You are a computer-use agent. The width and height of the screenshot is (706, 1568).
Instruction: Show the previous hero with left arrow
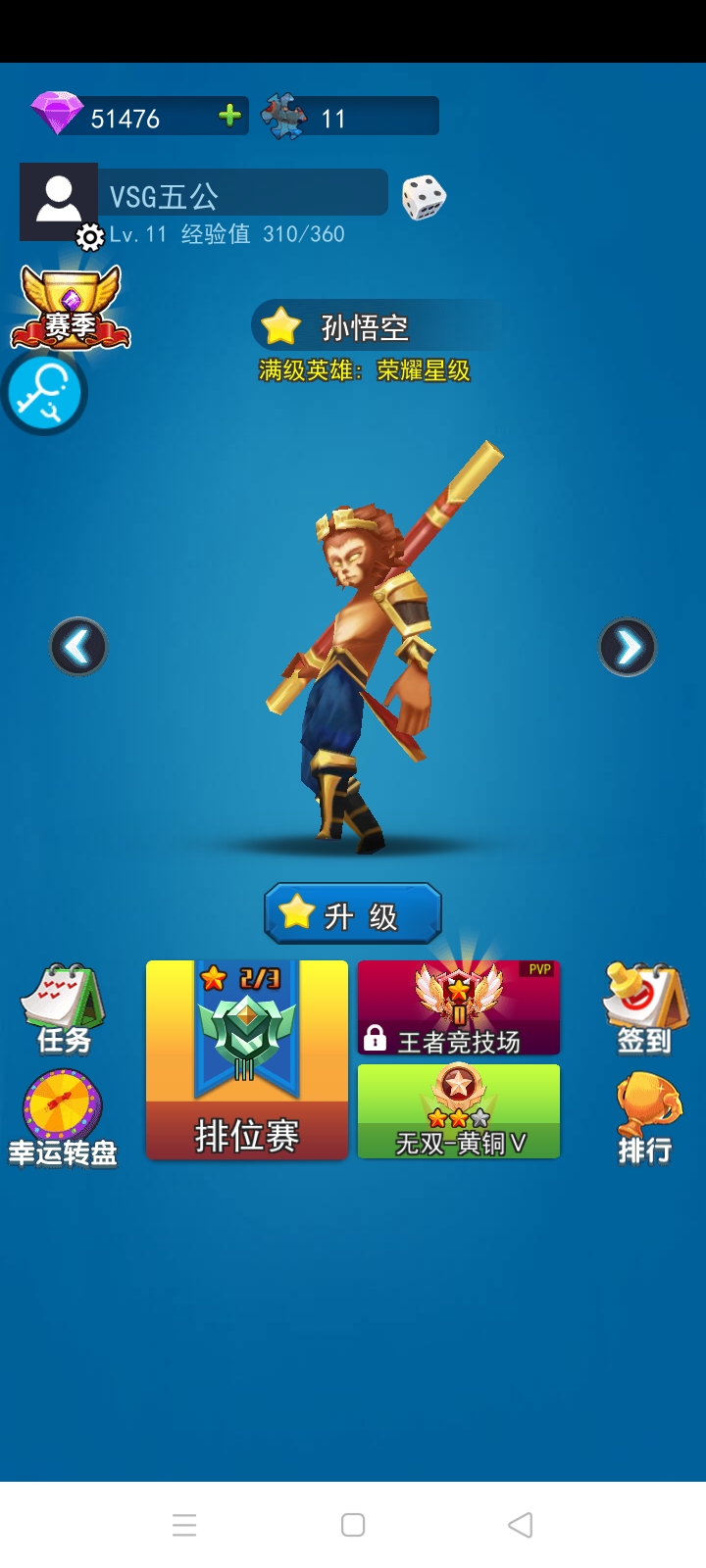[x=78, y=647]
